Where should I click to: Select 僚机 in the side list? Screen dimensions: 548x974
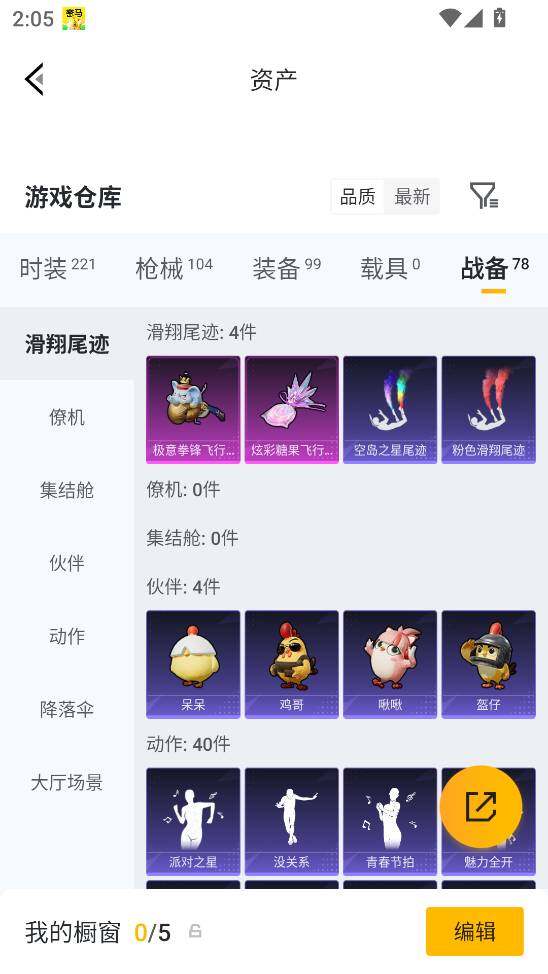(x=67, y=417)
